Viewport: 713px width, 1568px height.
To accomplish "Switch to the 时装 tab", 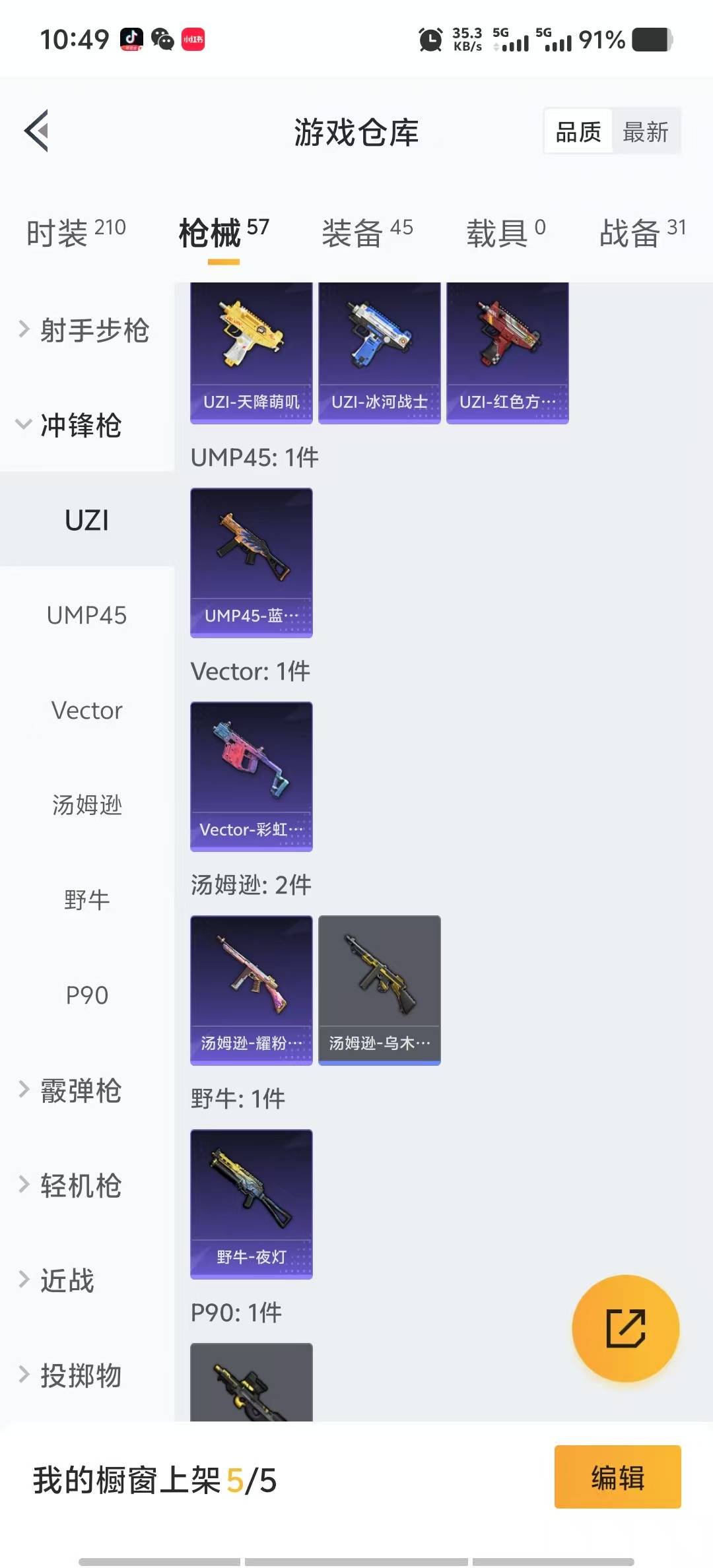I will [76, 233].
